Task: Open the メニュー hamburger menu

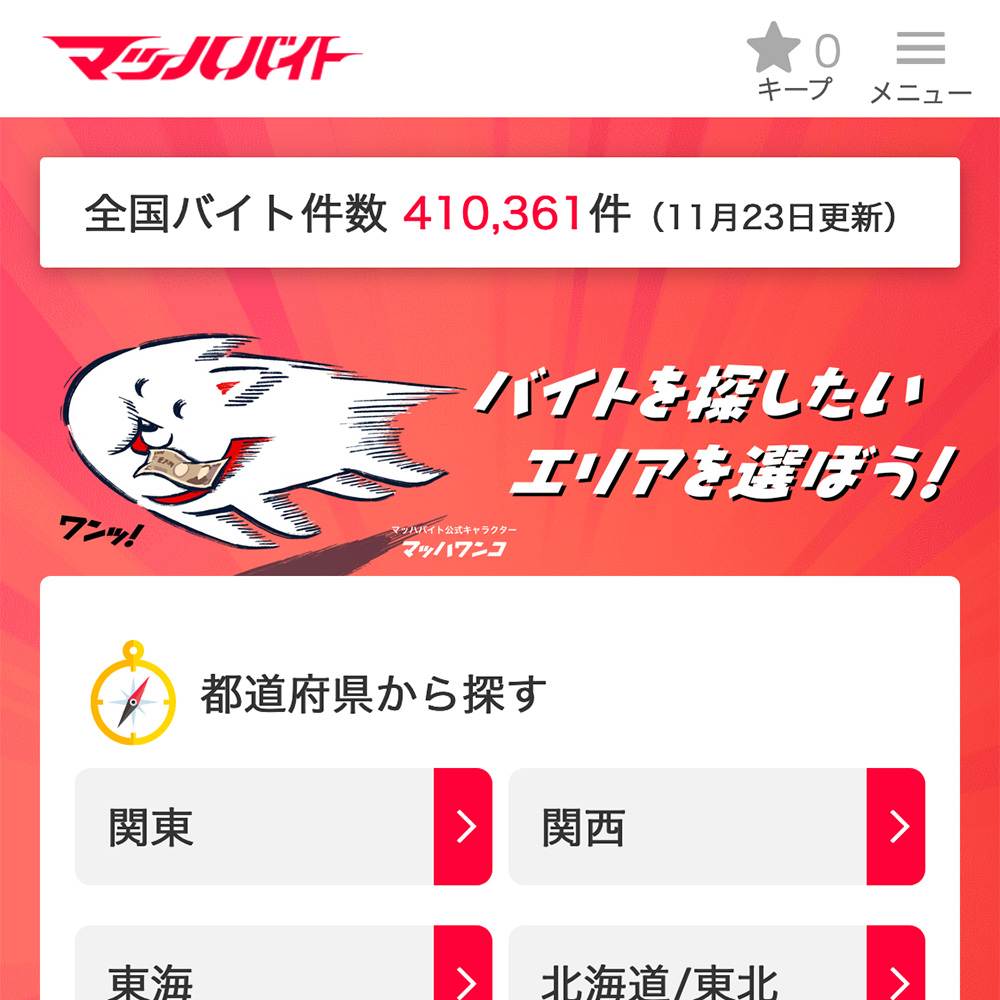Action: click(920, 65)
